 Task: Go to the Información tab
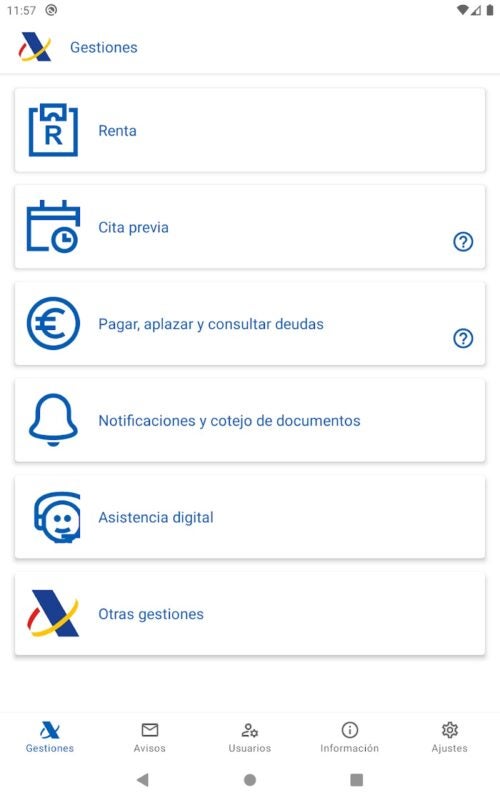pos(349,737)
